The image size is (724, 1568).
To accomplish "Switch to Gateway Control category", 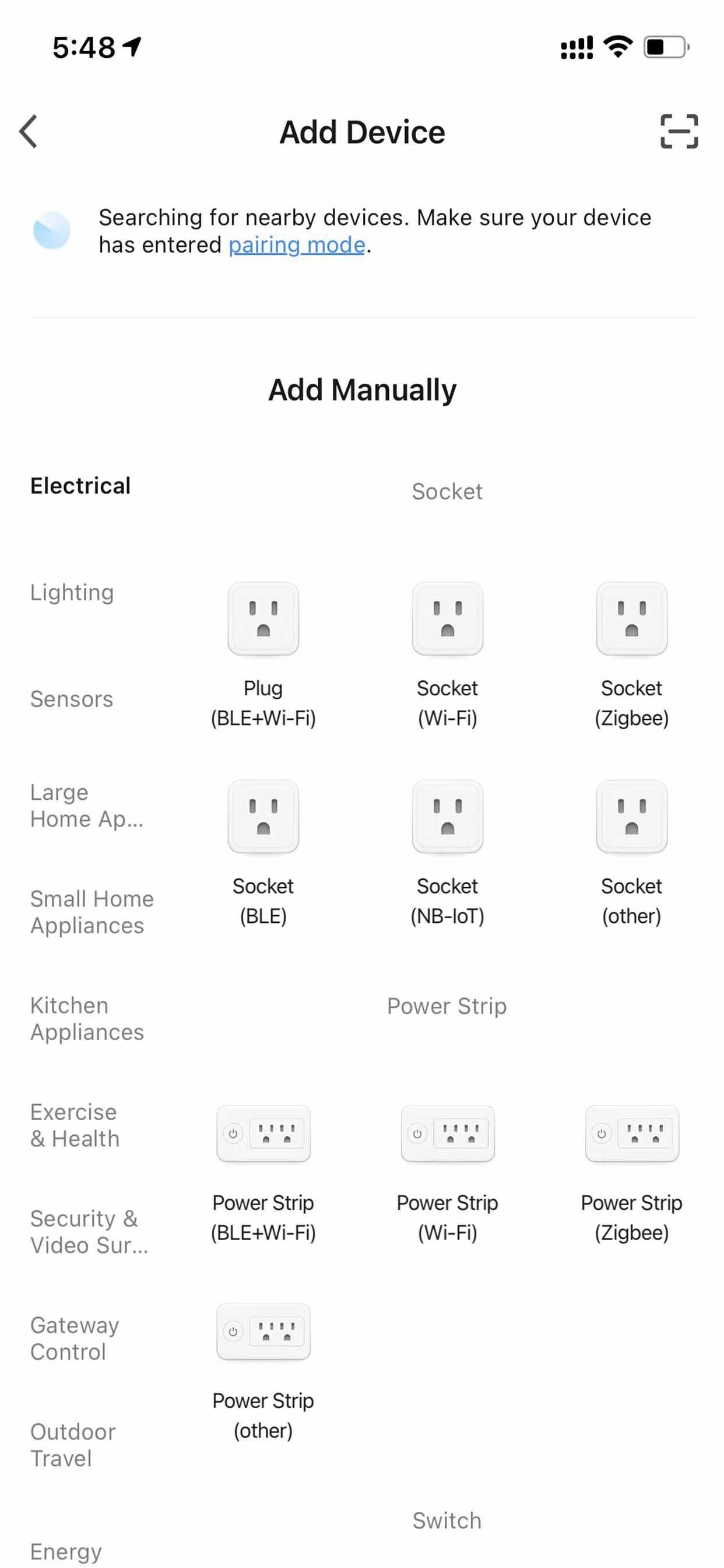I will click(74, 1338).
